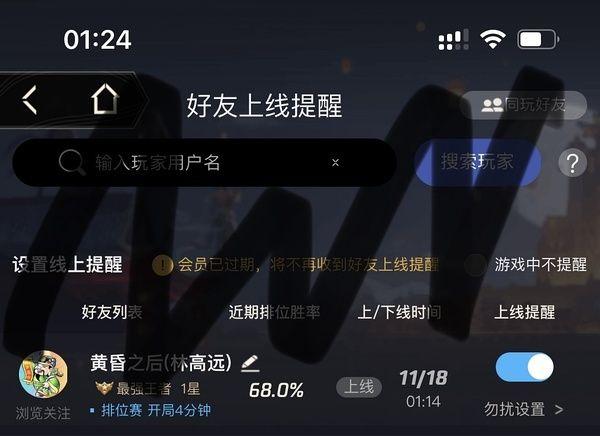Select the 游戏中不提醒 option
The height and width of the screenshot is (436, 600).
click(476, 265)
